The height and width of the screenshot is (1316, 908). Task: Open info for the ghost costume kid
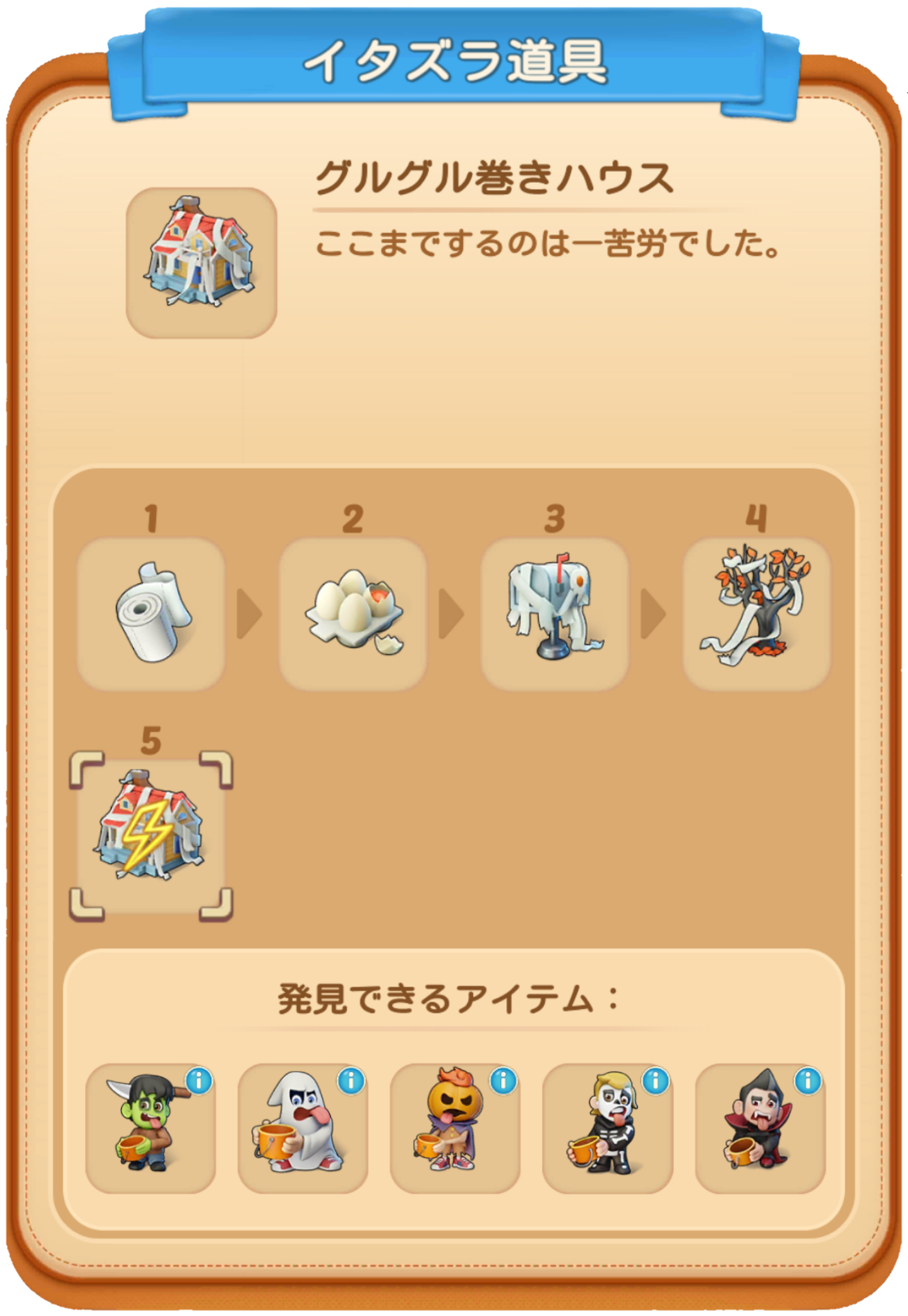click(351, 1080)
